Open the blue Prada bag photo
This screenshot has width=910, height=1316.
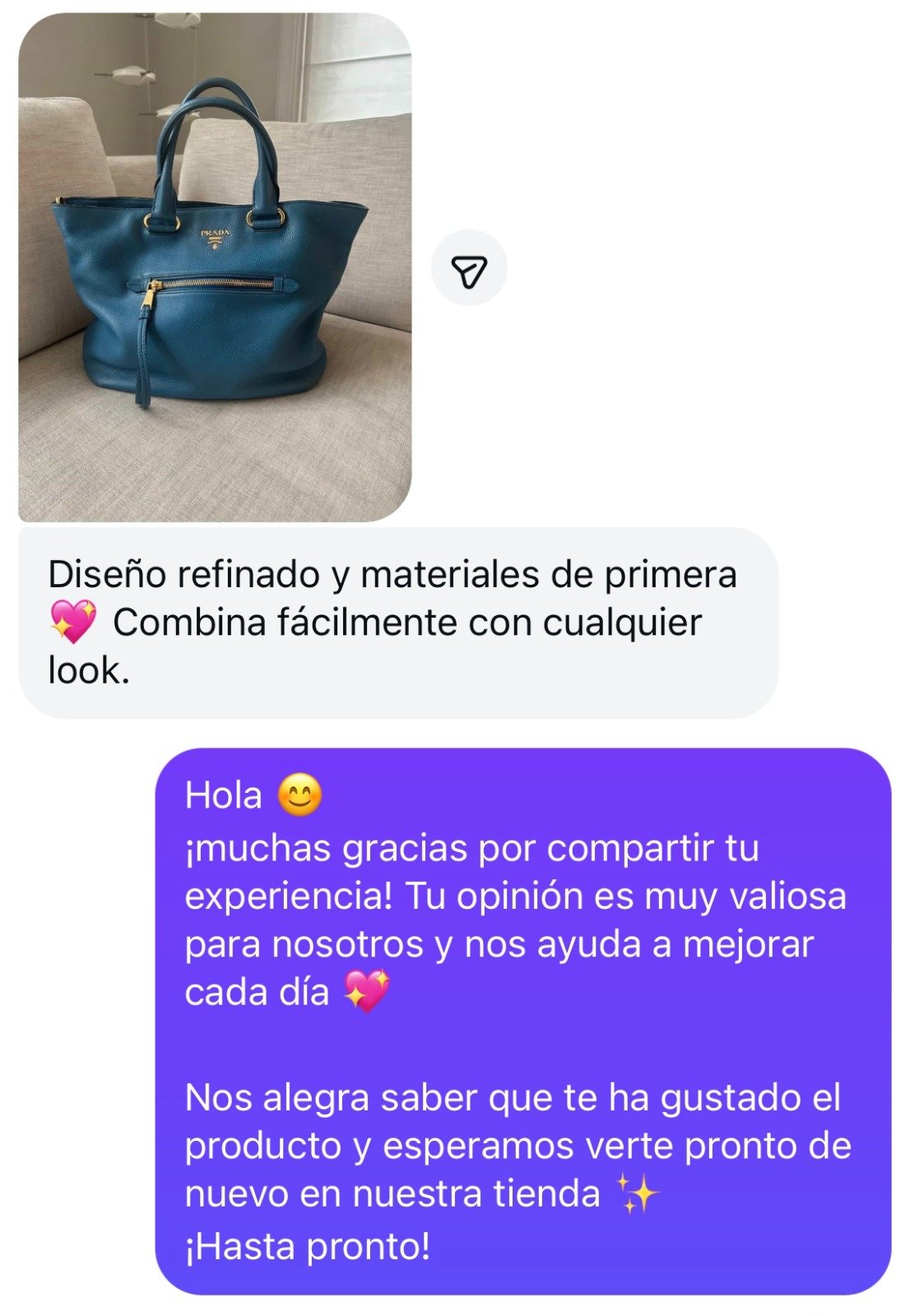(x=214, y=267)
